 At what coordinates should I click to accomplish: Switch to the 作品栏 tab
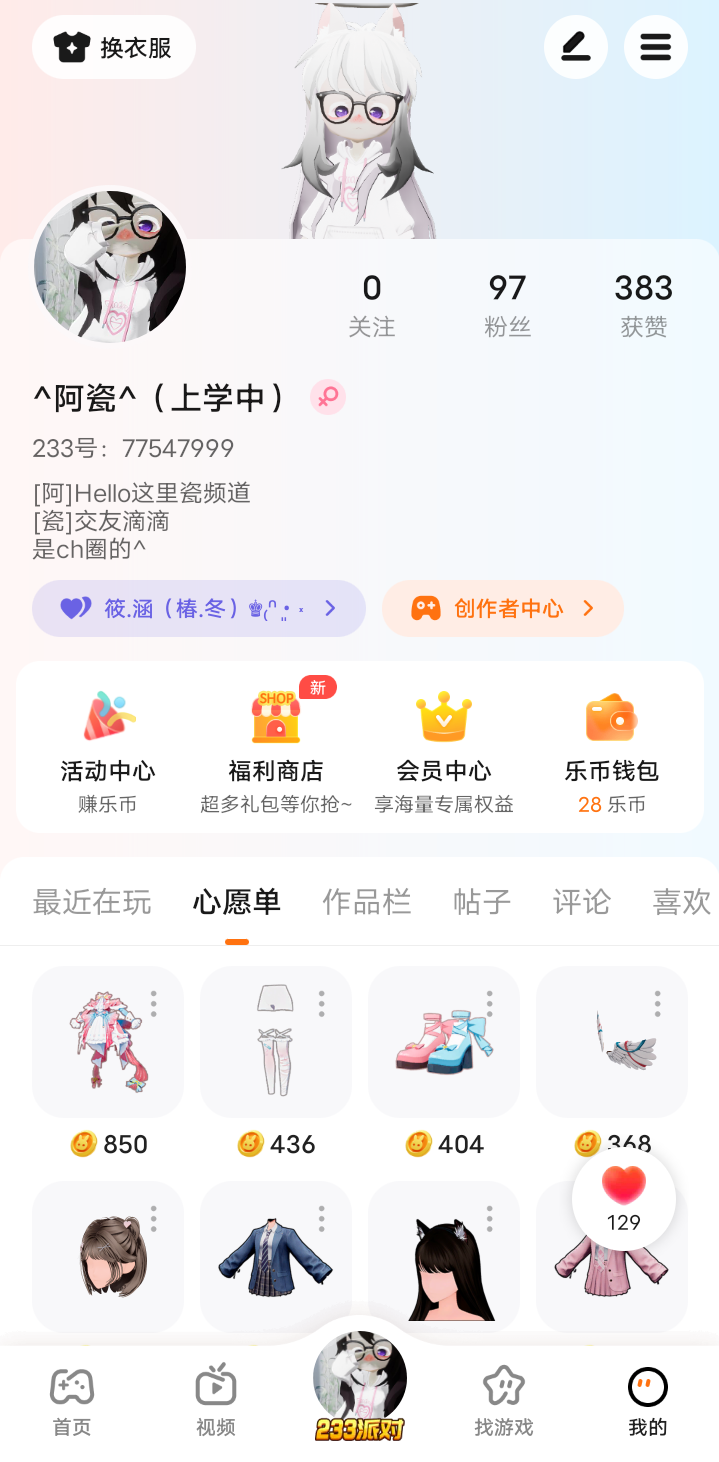point(366,902)
